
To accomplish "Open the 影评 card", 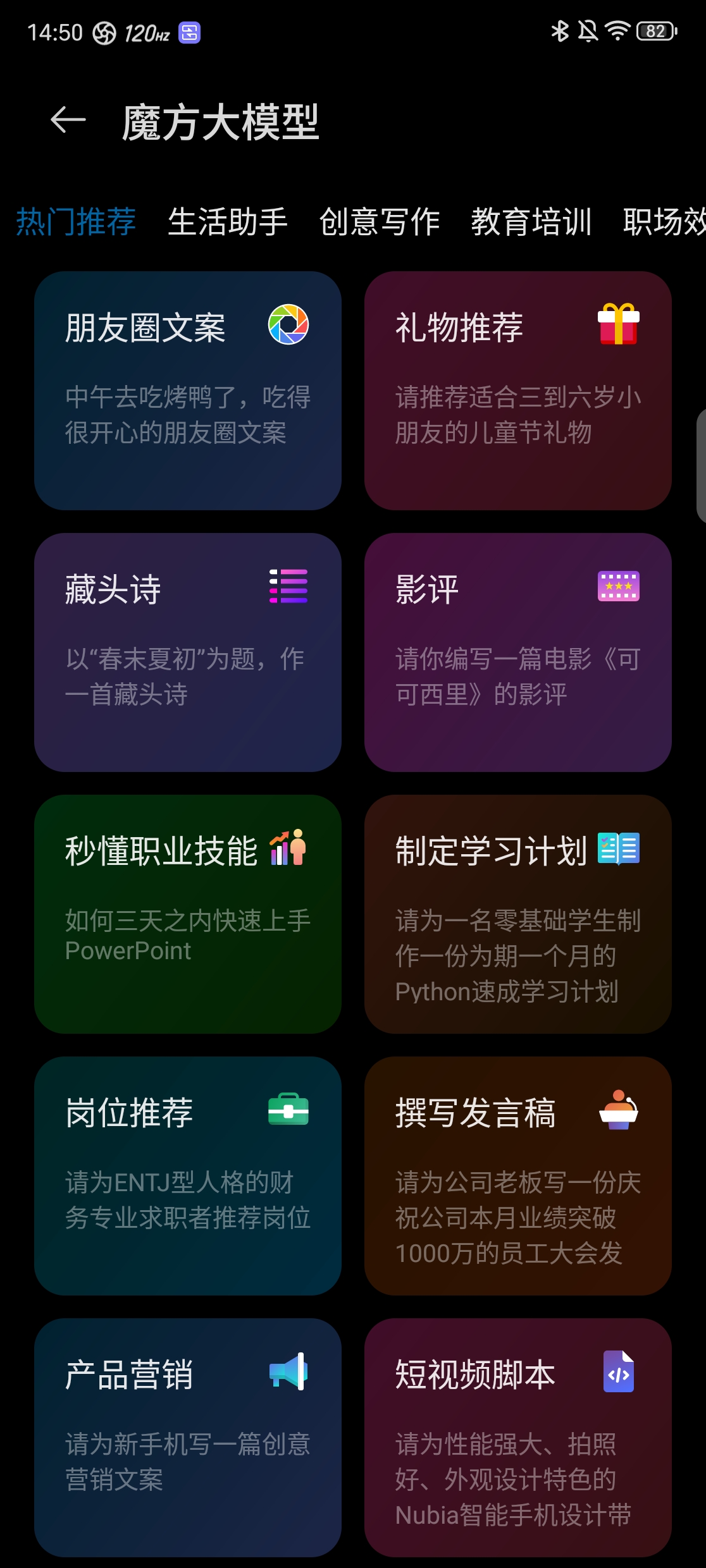I will click(x=518, y=652).
